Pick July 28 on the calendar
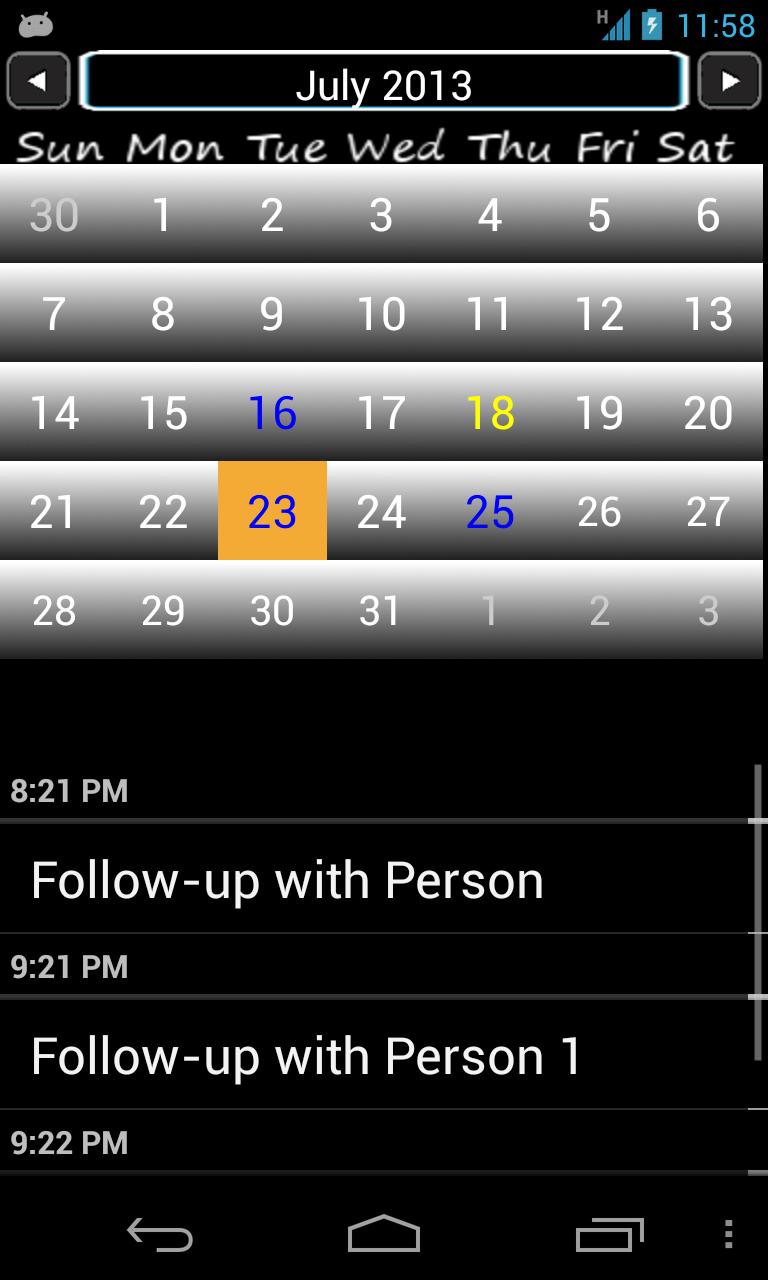768x1280 pixels. 54,610
